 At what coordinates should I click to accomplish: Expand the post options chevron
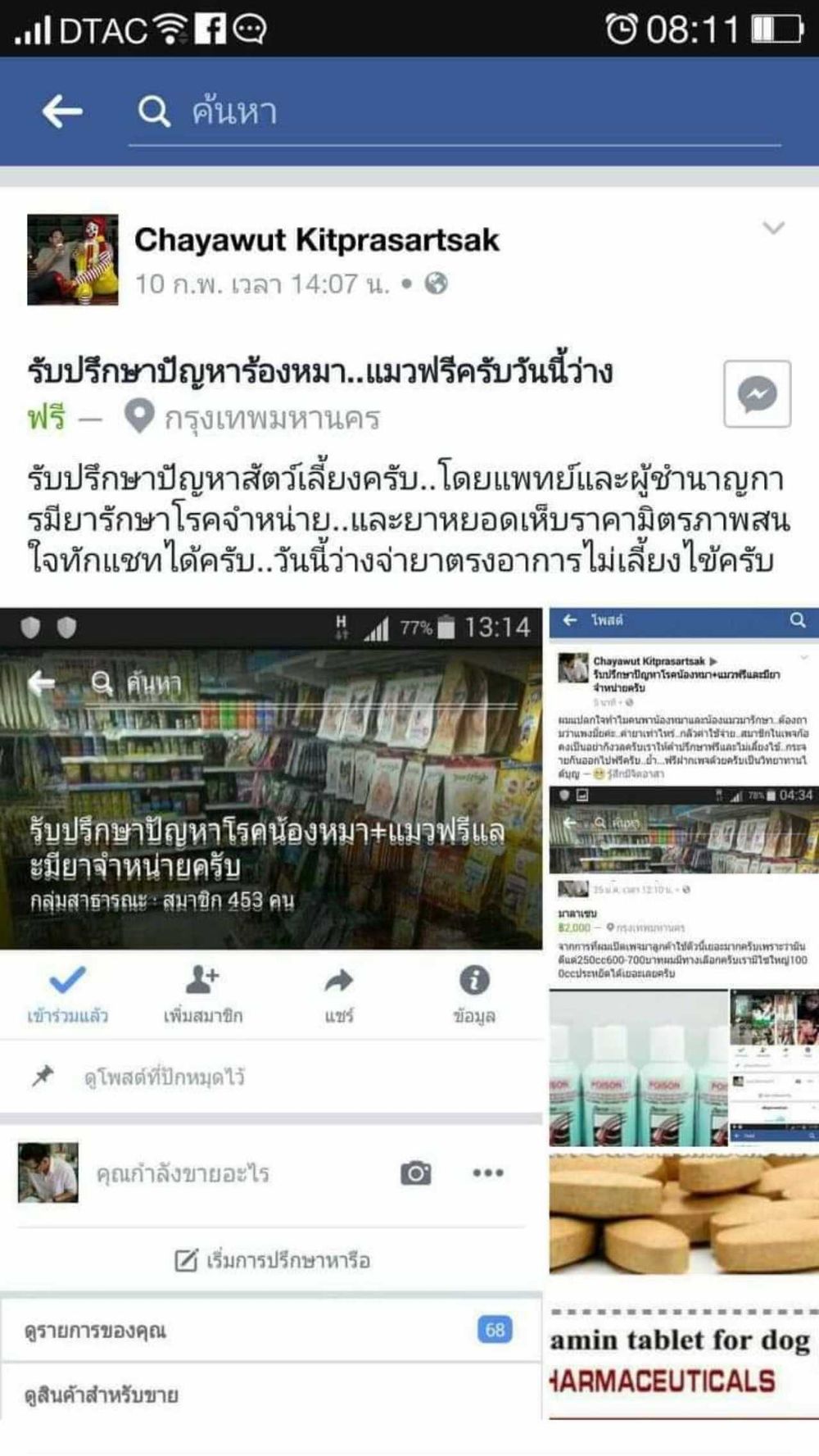pos(773,228)
